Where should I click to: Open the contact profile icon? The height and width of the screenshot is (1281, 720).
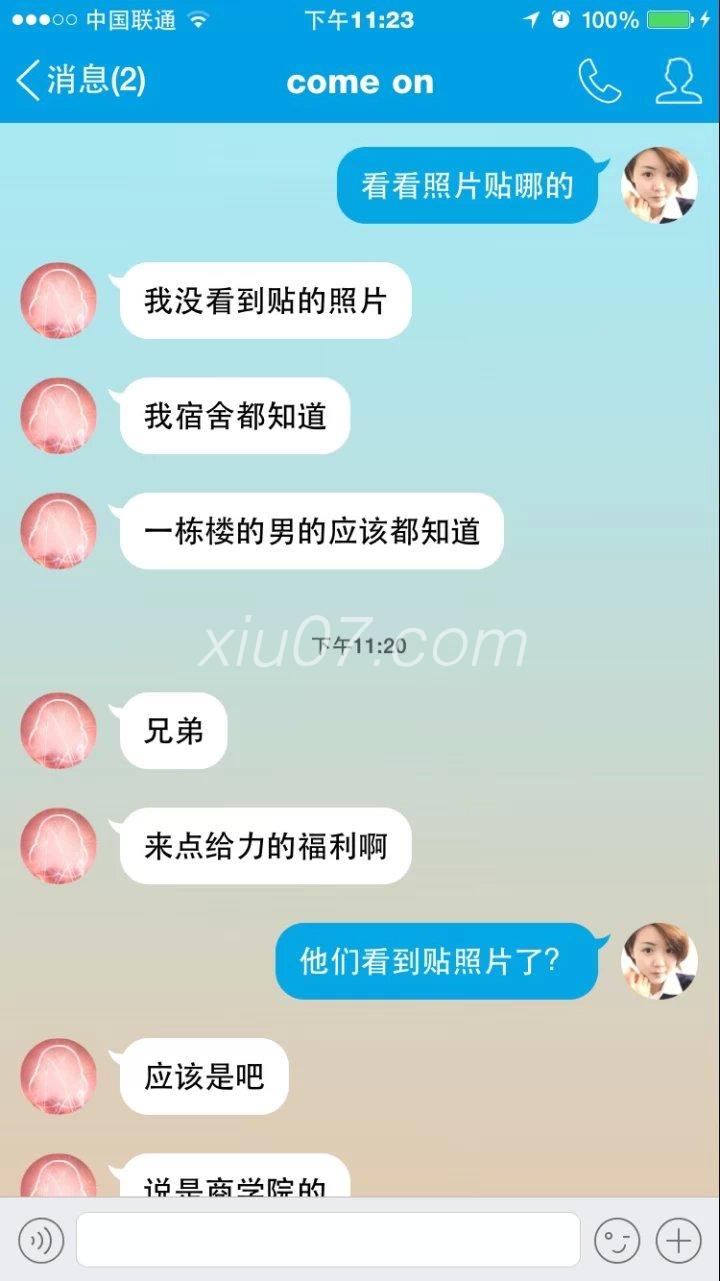678,81
